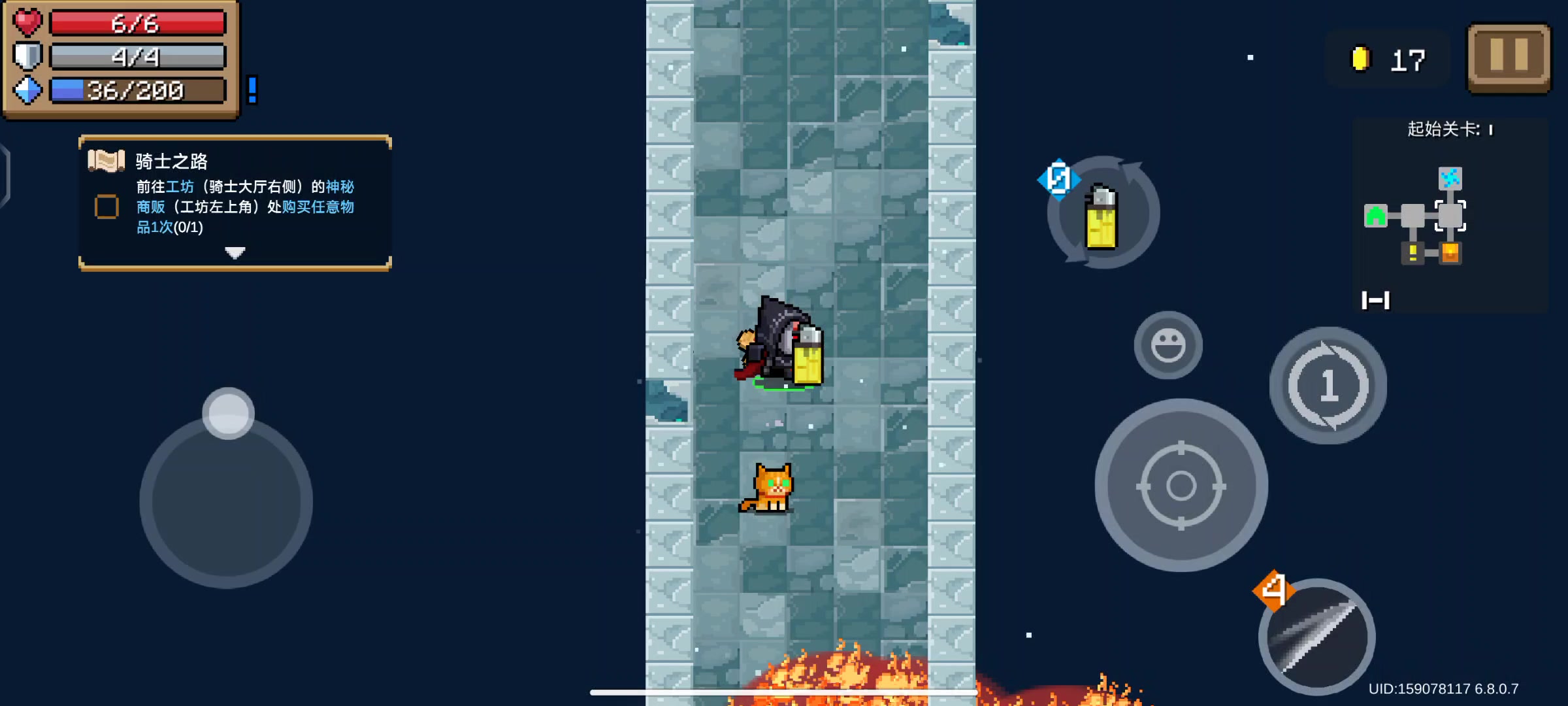Use the blade item button

(x=1316, y=635)
